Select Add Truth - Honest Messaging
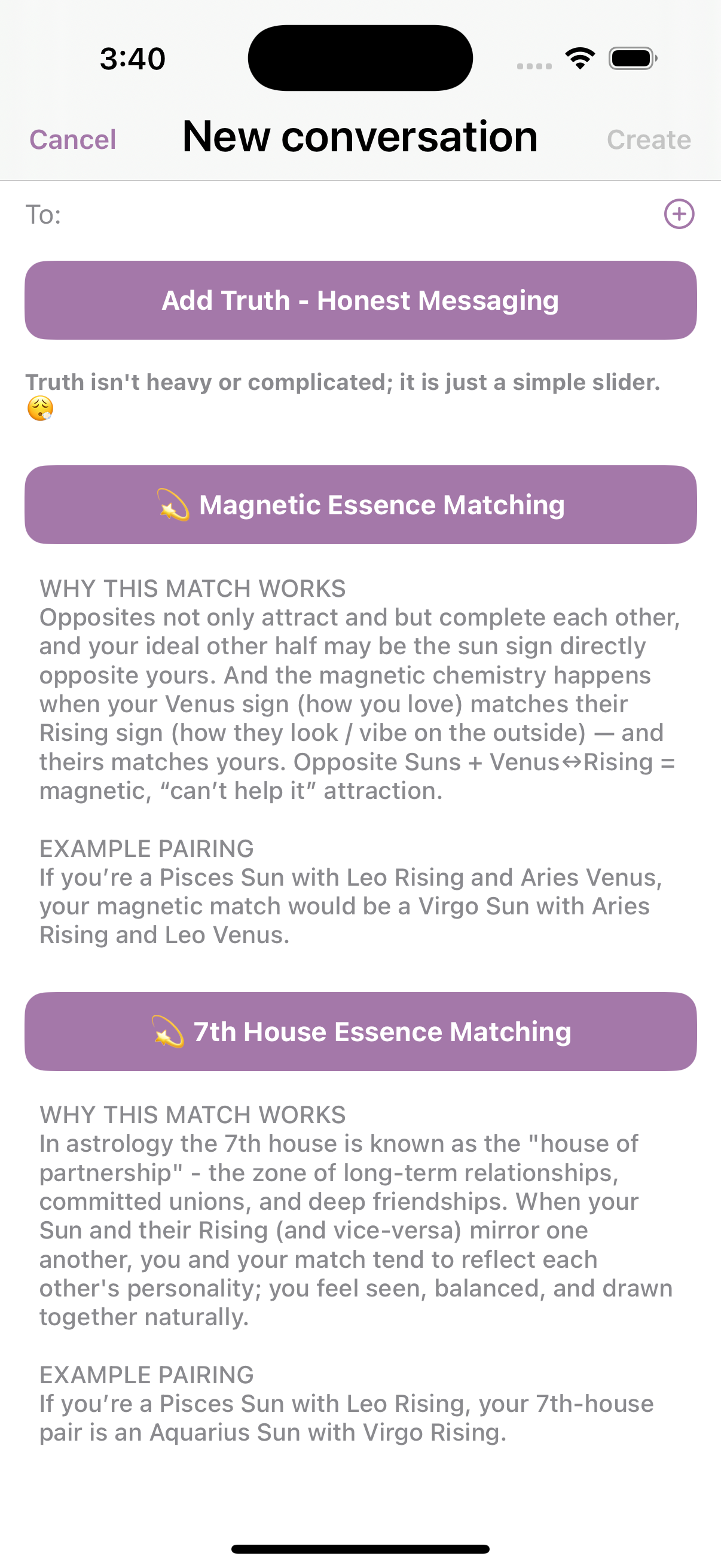This screenshot has width=721, height=1568. click(x=360, y=300)
